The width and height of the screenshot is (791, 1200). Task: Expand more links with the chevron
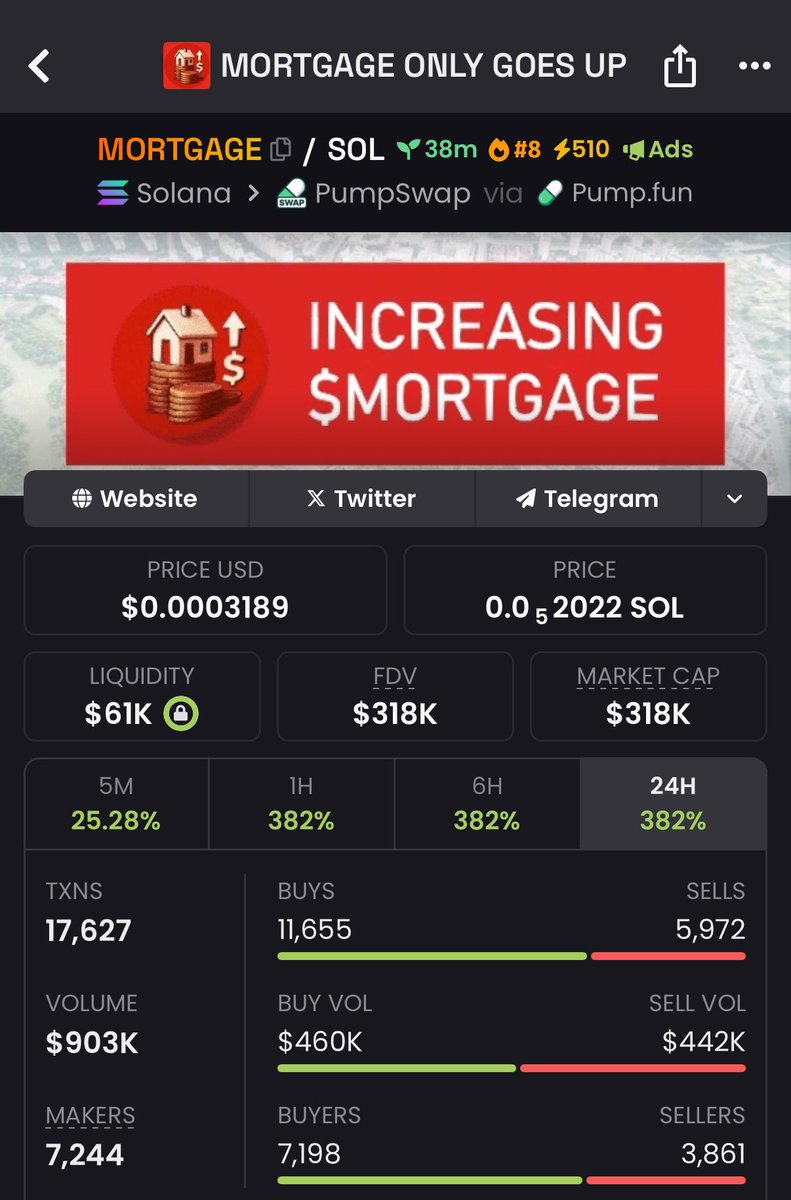tap(734, 499)
